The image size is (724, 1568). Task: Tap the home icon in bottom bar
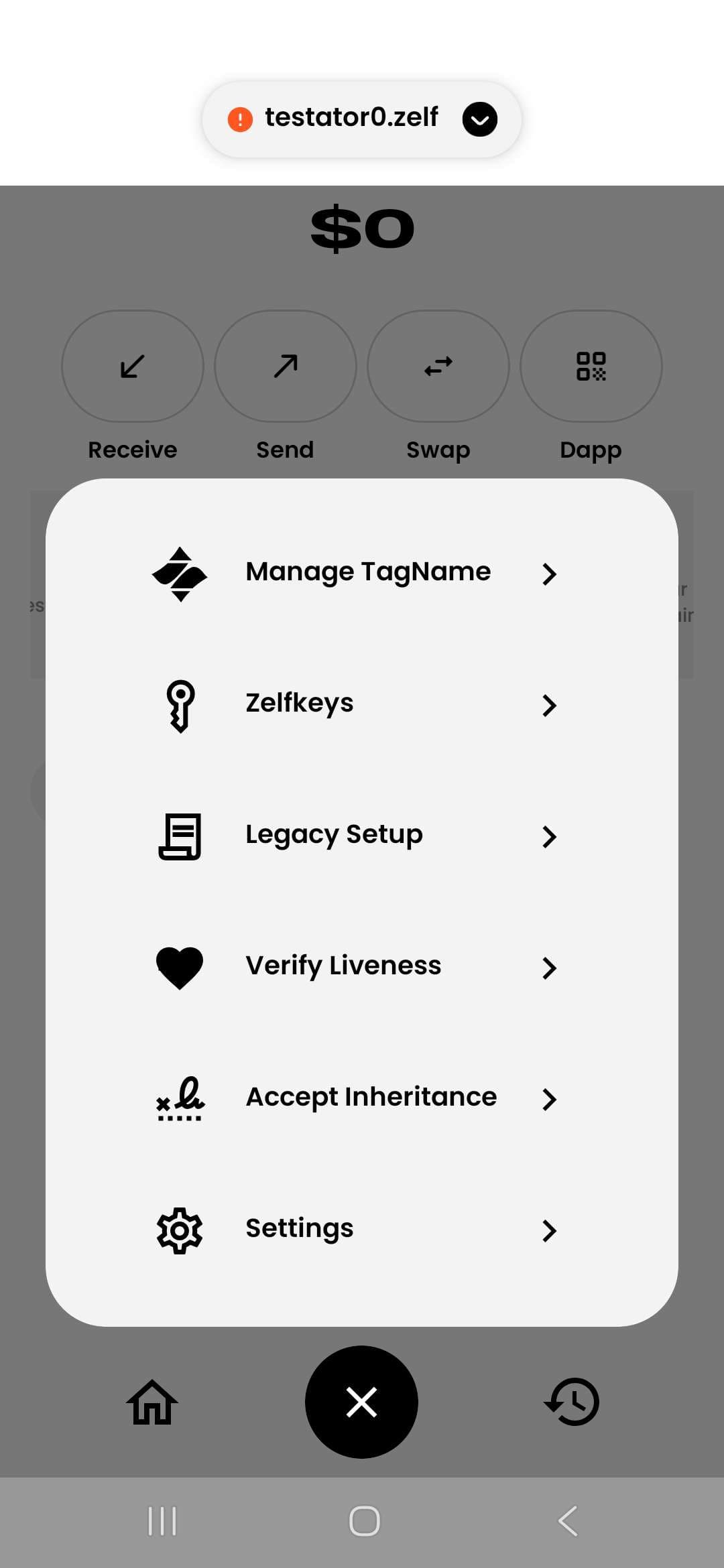pos(151,1402)
